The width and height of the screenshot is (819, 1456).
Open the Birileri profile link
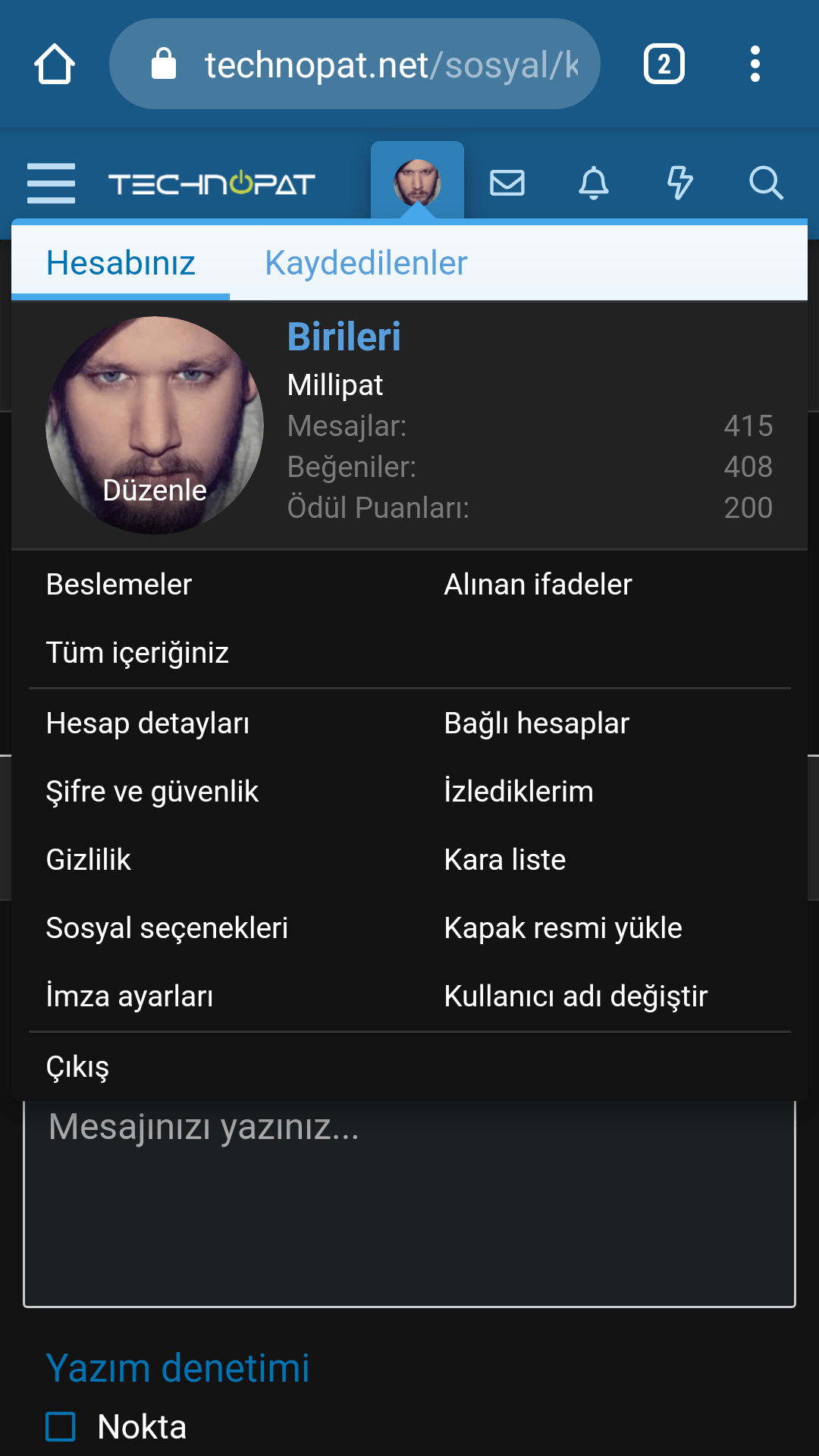tap(344, 337)
